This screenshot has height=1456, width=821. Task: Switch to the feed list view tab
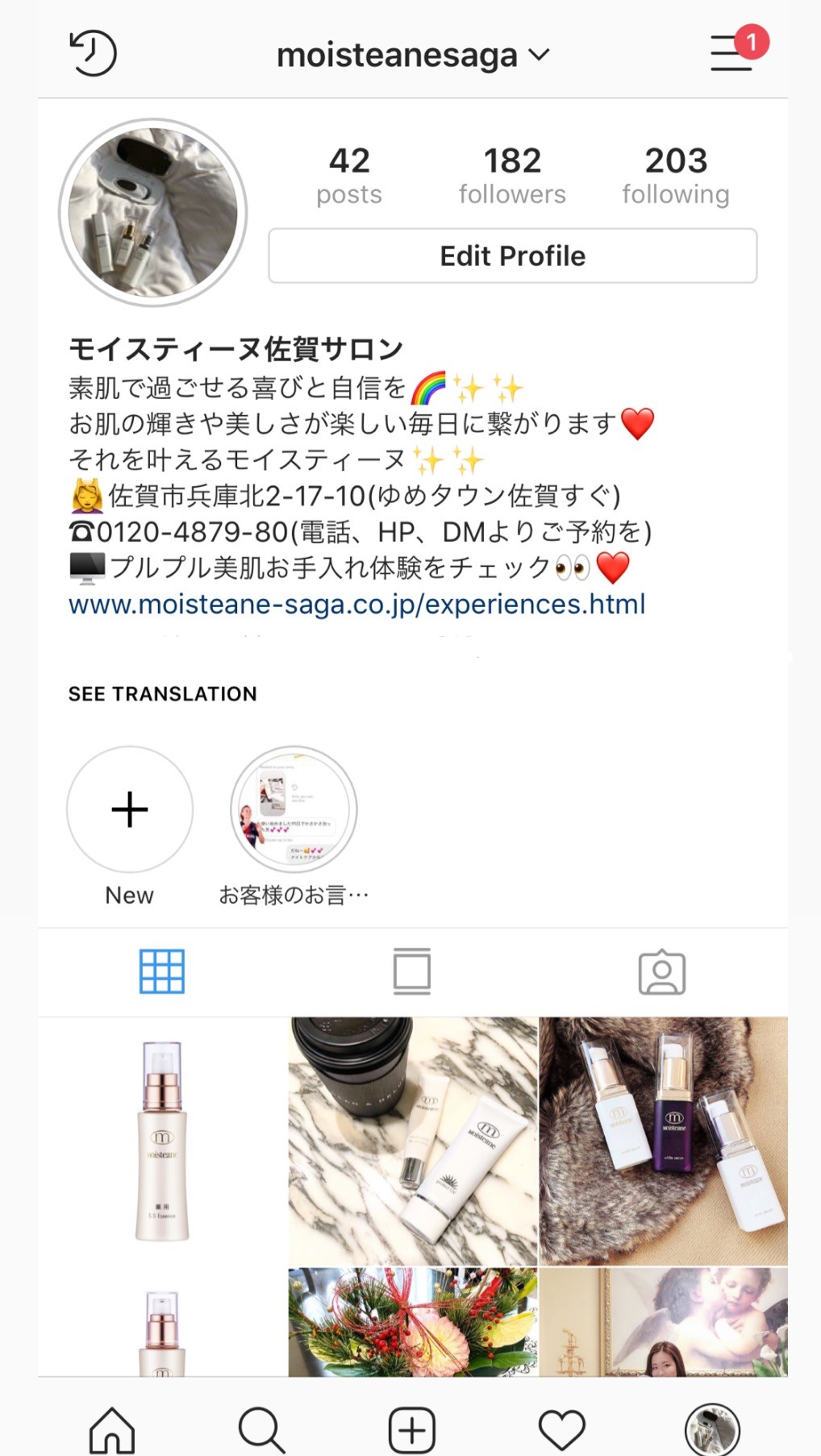411,971
